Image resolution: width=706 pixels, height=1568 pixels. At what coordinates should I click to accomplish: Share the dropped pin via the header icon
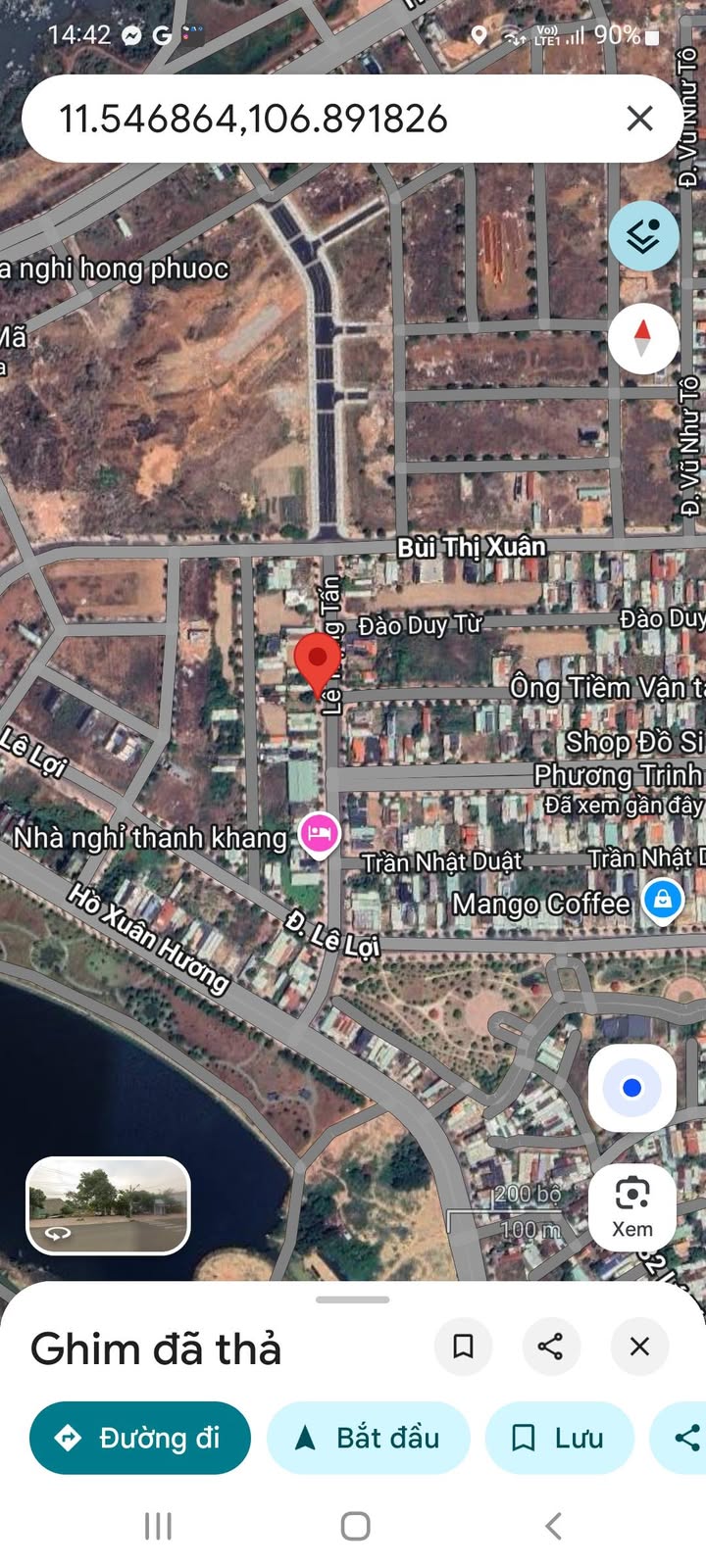click(551, 1347)
